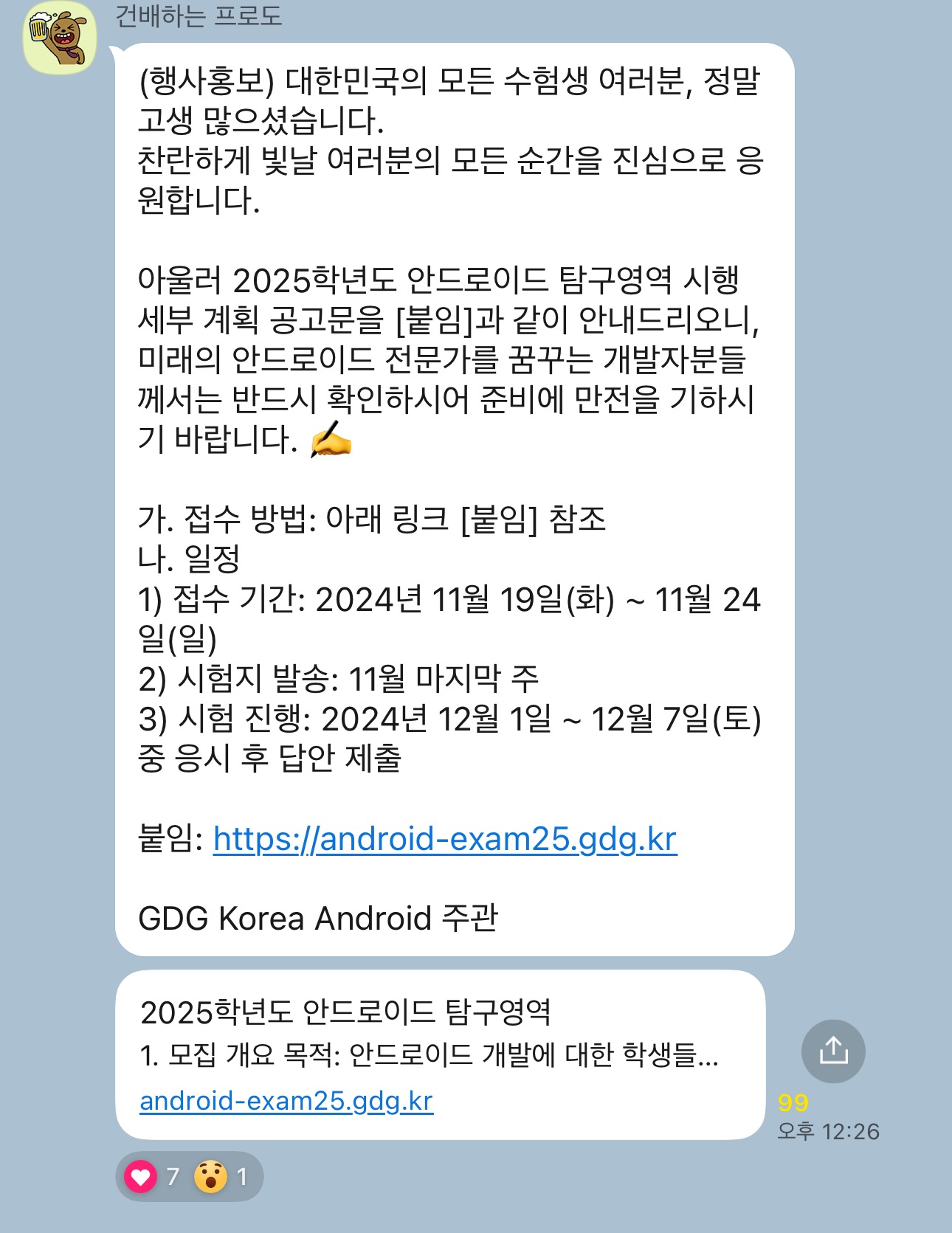The image size is (952, 1233).
Task: Open 건배하는 프로도's profile picture
Action: point(60,37)
